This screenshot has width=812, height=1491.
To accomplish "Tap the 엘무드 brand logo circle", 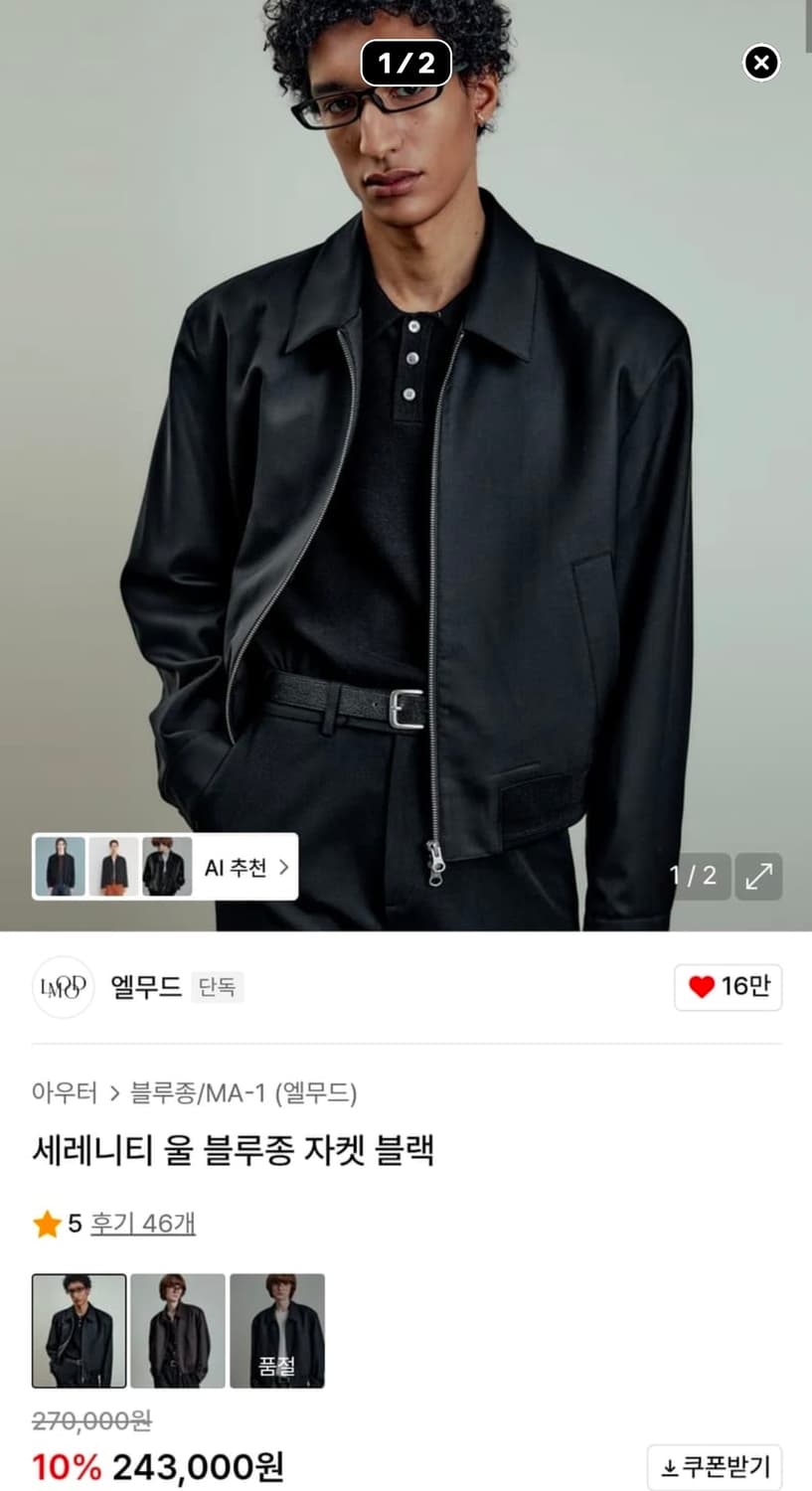I will click(63, 987).
